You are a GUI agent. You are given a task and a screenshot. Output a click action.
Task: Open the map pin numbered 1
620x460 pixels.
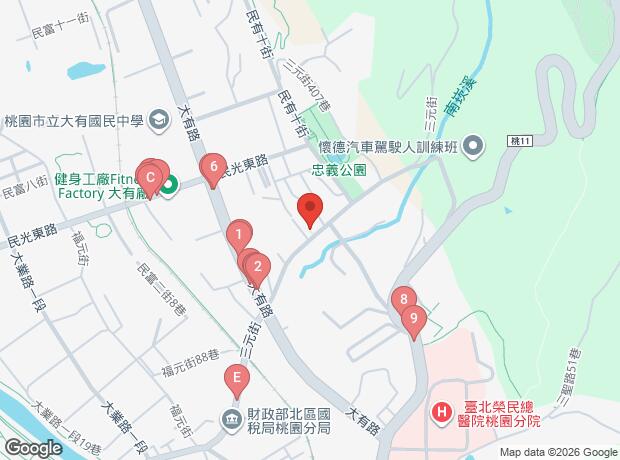238,236
